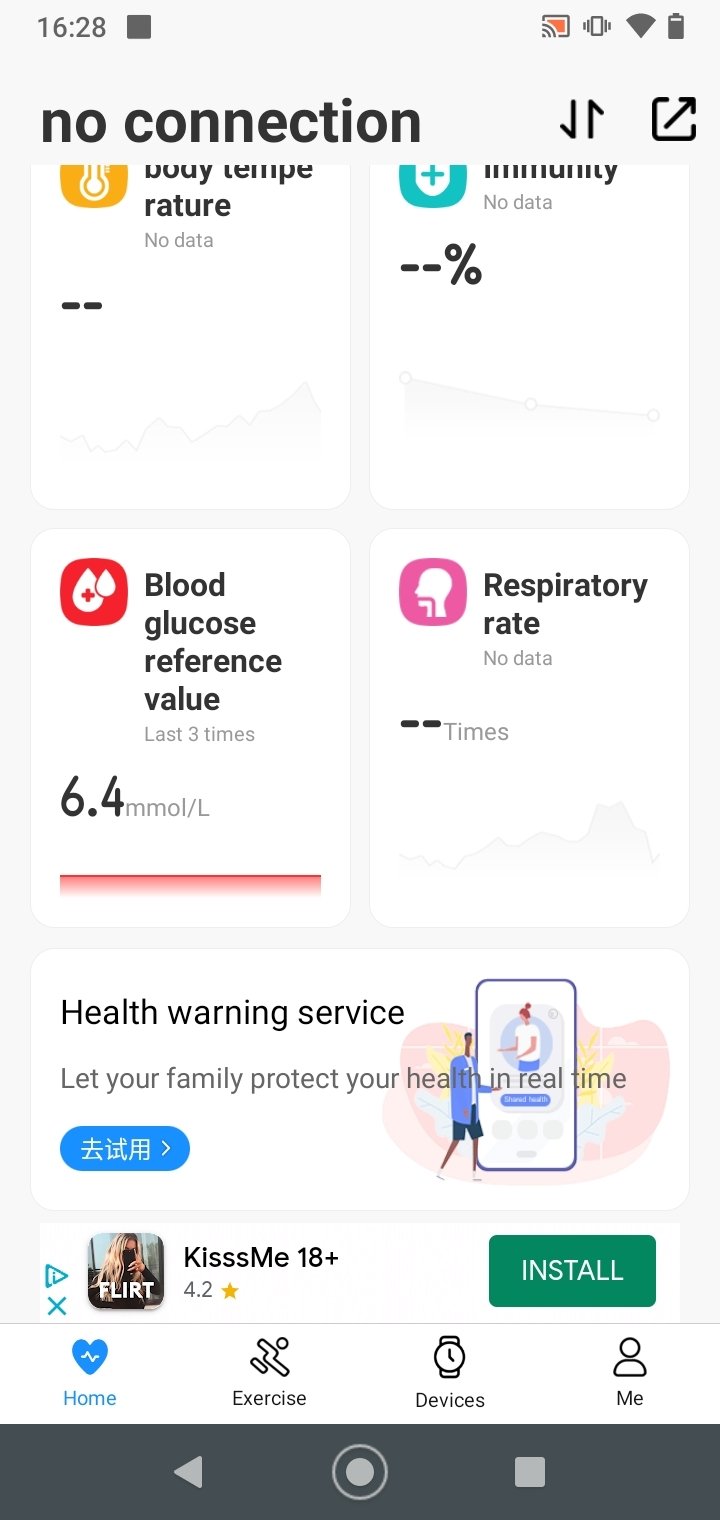Tap the blue button in Health warning service

tap(125, 1149)
